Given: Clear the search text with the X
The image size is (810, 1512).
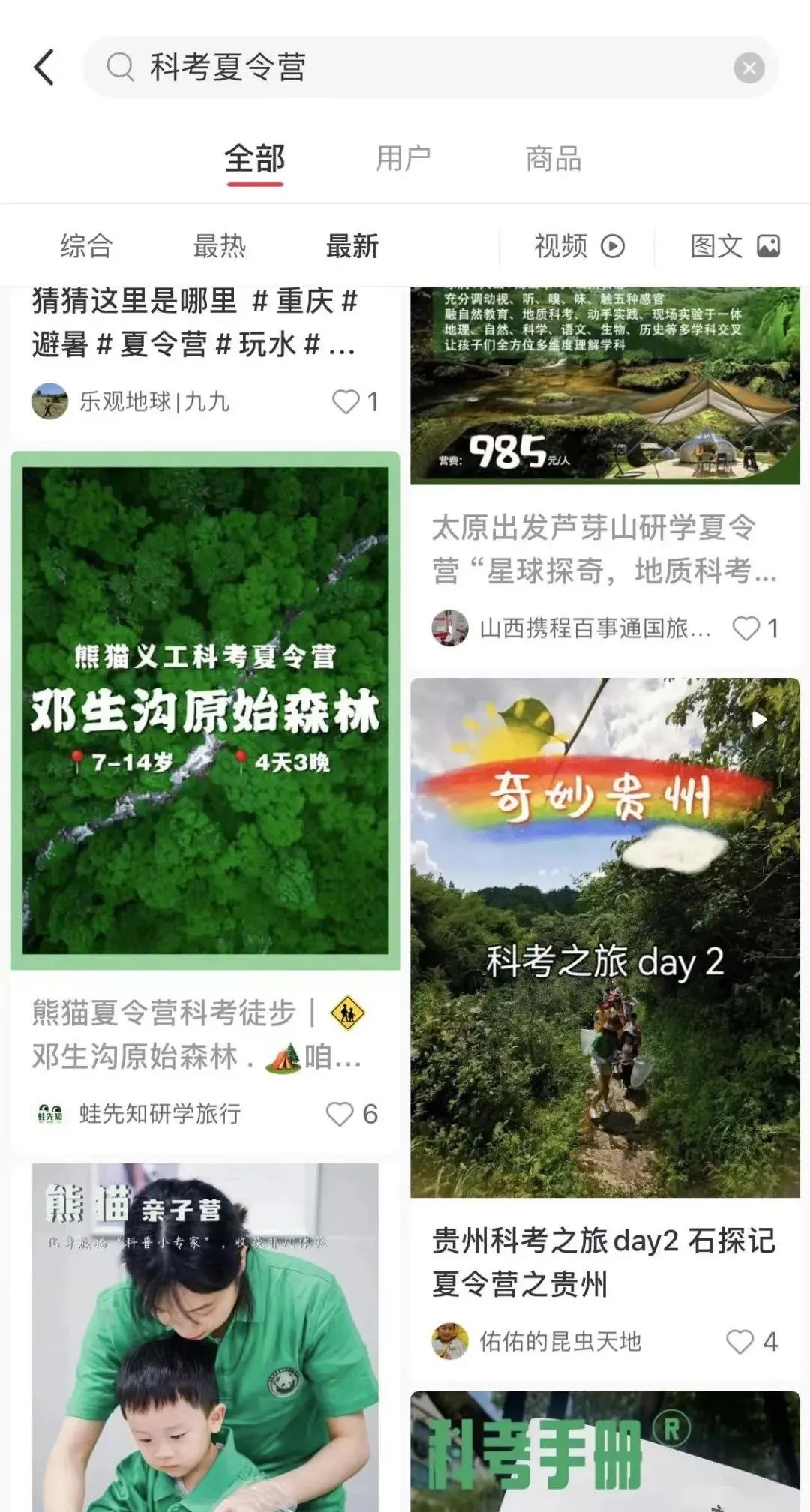Looking at the screenshot, I should point(748,68).
